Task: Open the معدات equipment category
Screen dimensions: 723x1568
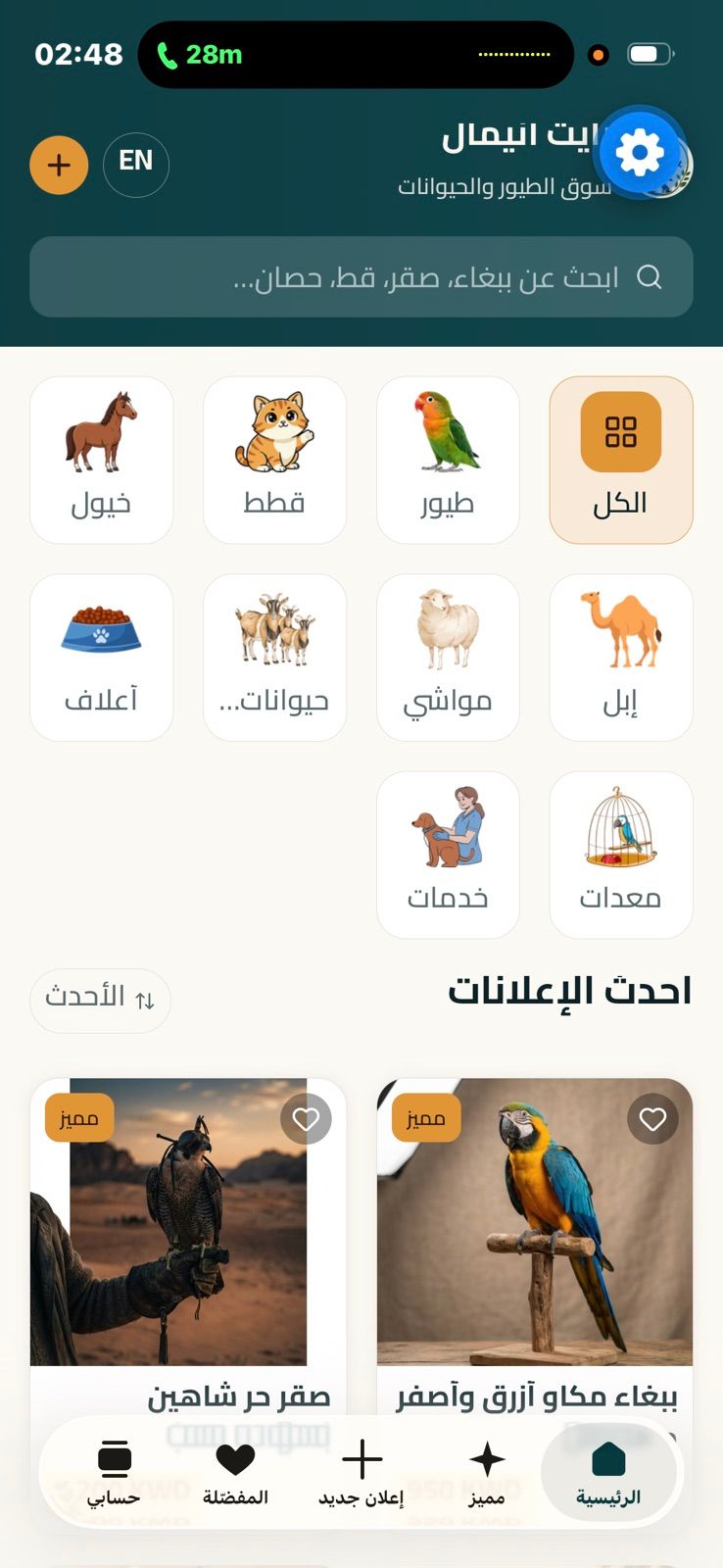Action: point(621,855)
